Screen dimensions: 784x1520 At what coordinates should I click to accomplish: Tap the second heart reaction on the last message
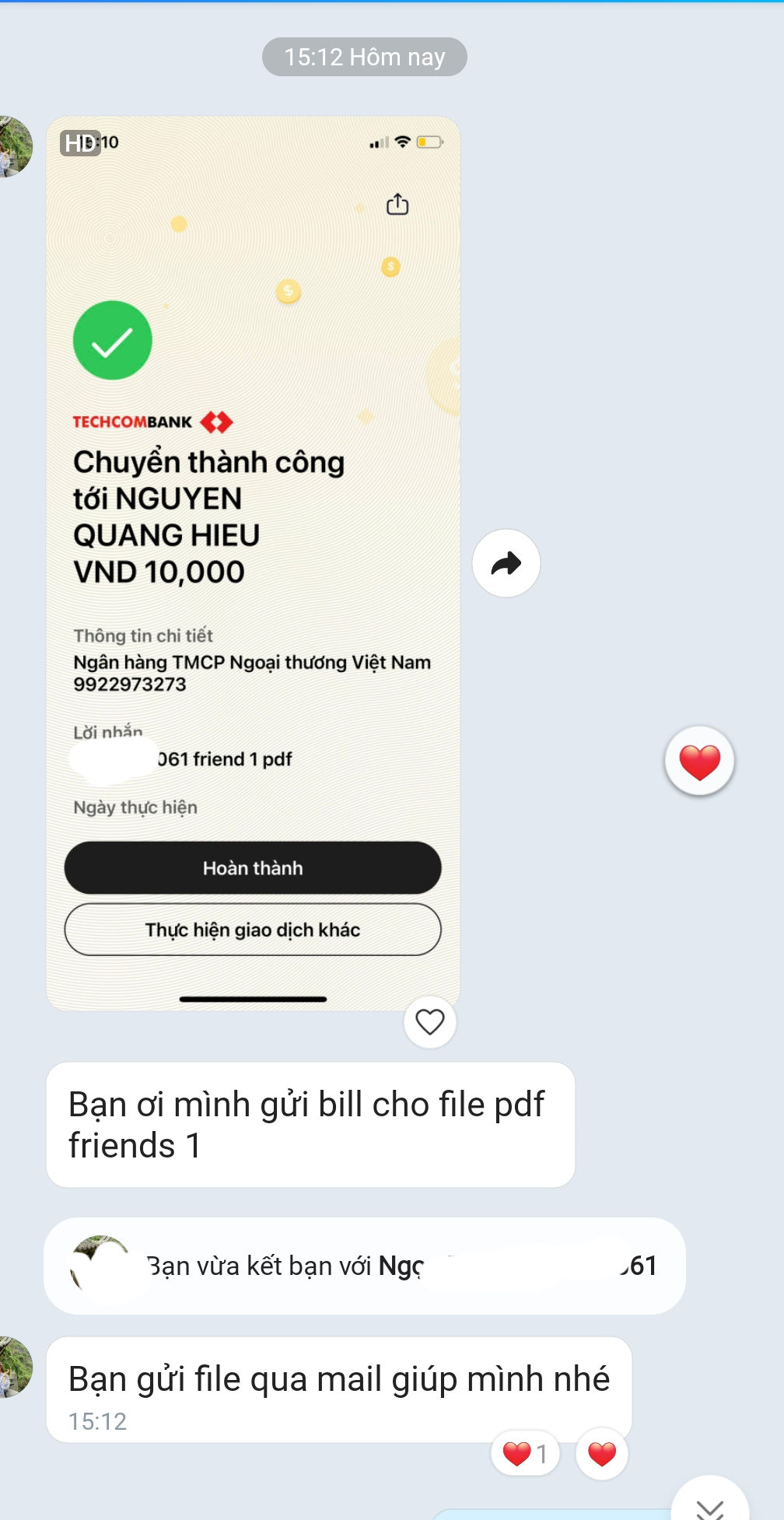[x=600, y=1452]
